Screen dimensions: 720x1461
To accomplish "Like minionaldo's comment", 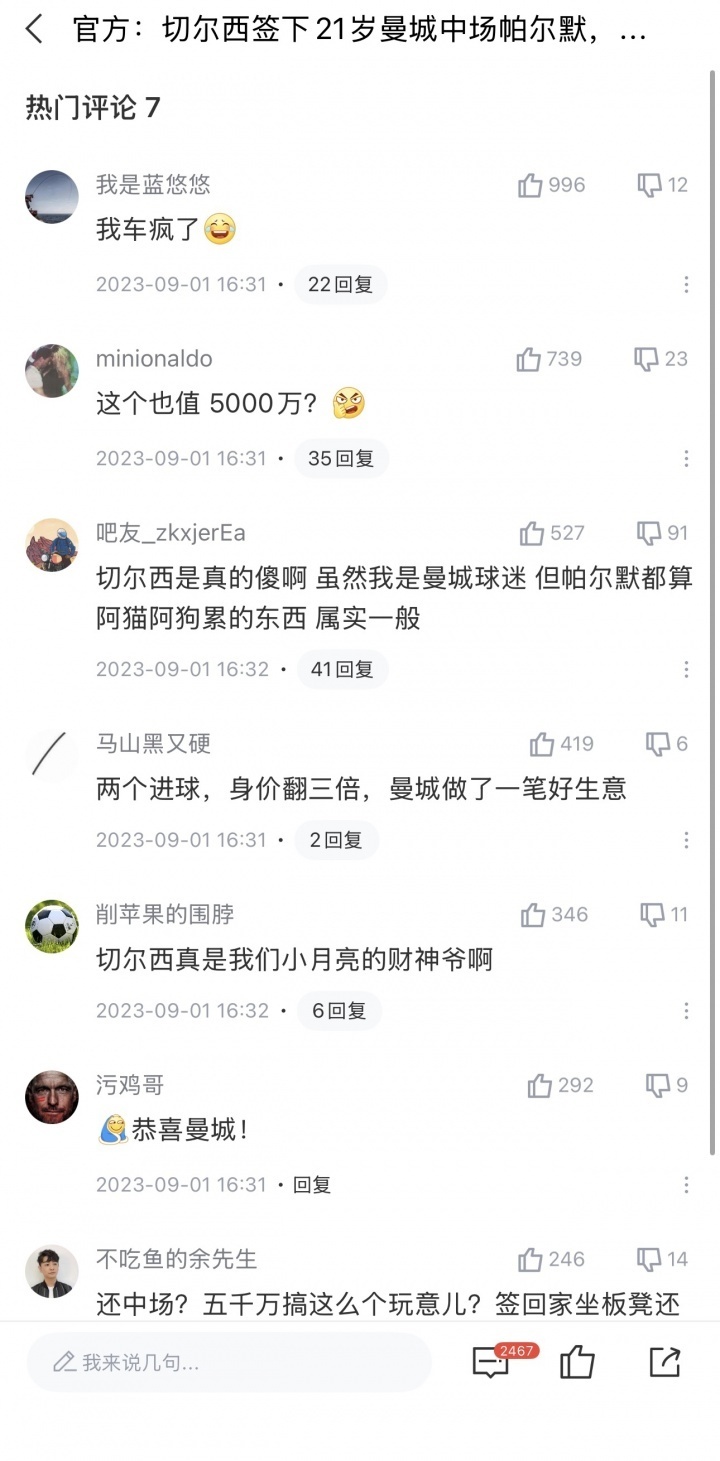I will pyautogui.click(x=529, y=359).
